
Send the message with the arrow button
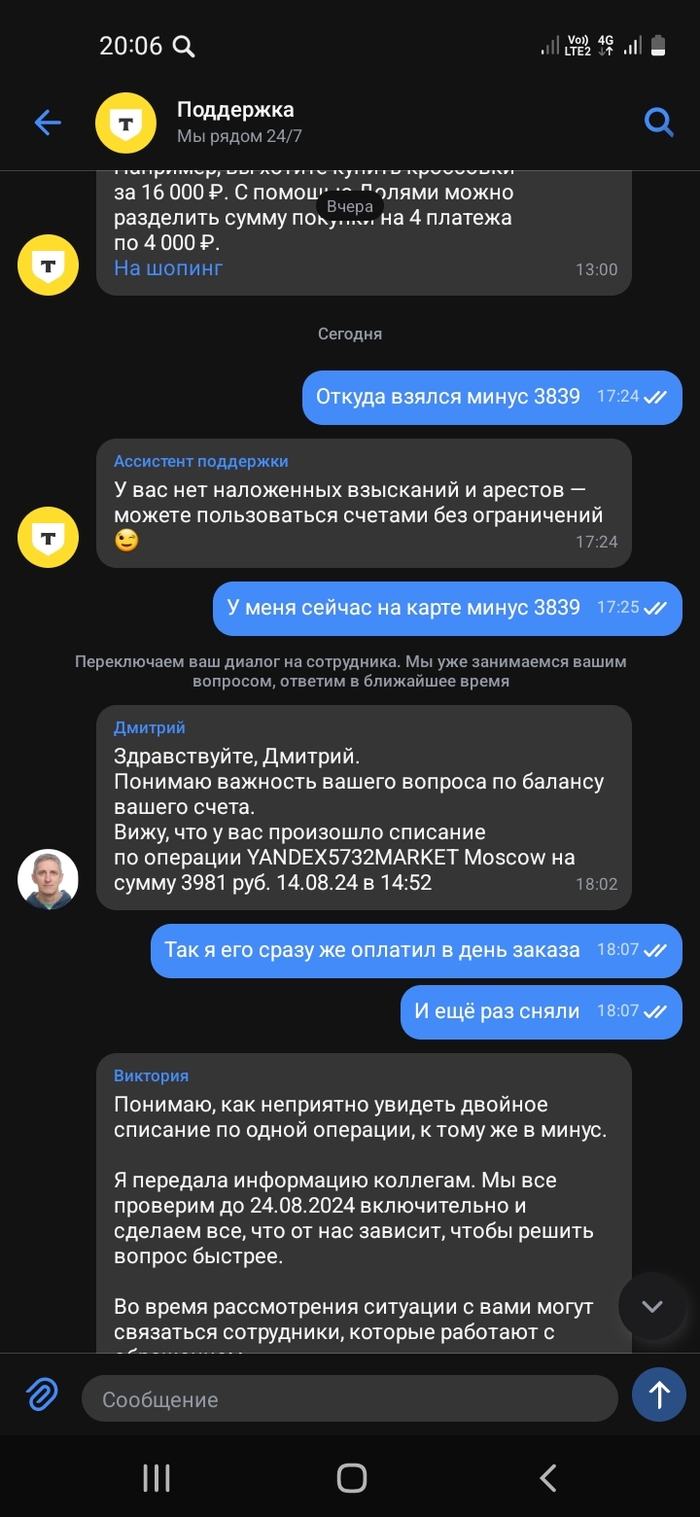coord(659,1394)
